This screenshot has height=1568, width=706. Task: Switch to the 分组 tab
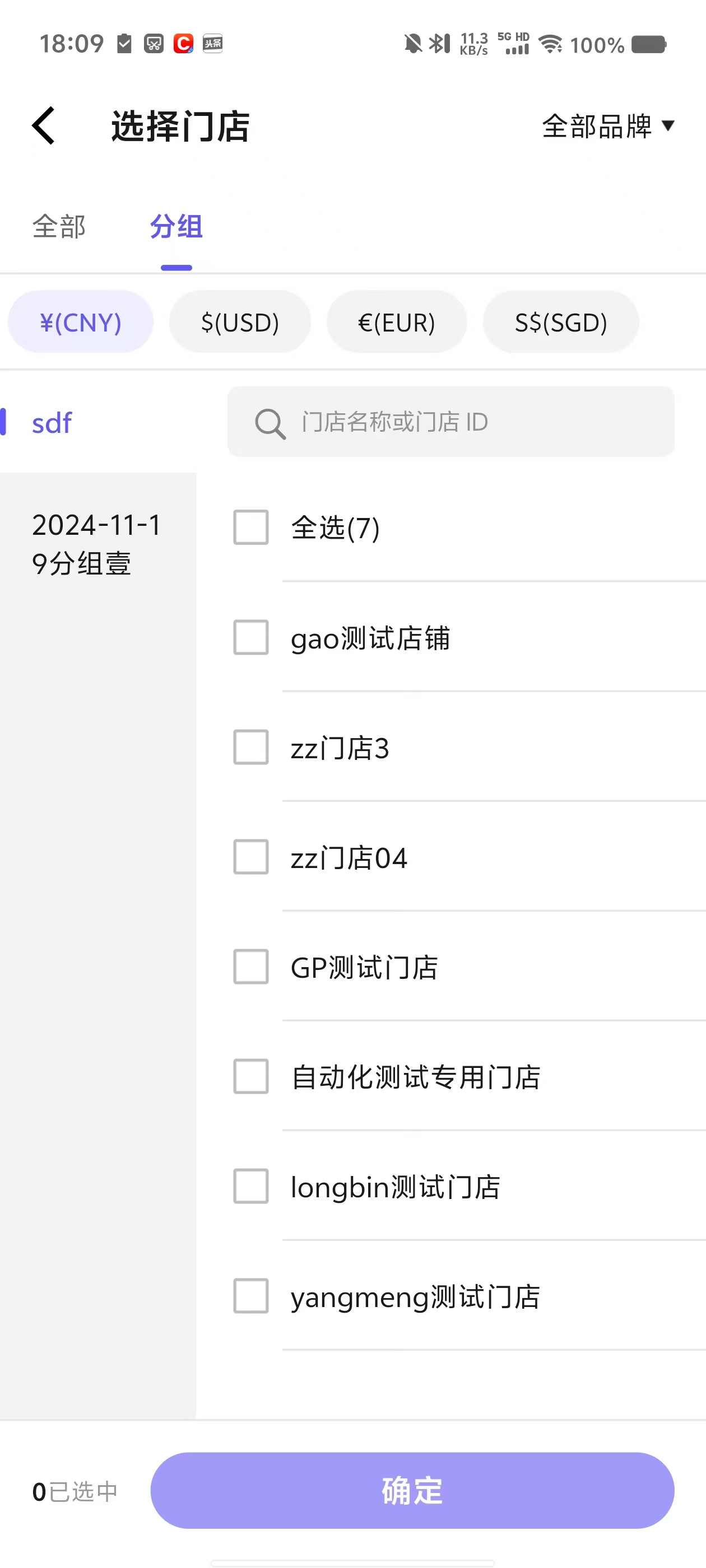coord(176,226)
